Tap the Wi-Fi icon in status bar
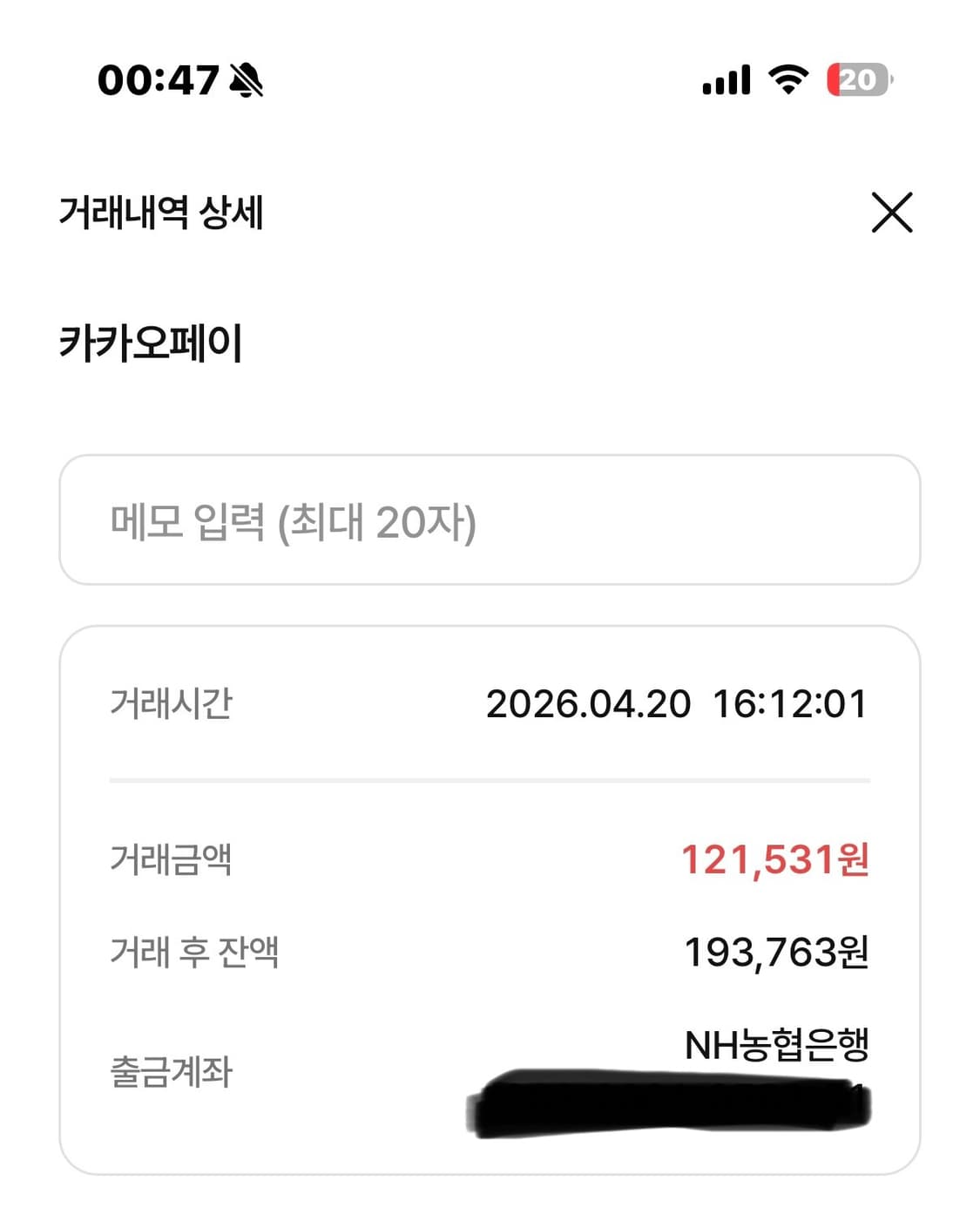The image size is (980, 1228). [788, 79]
